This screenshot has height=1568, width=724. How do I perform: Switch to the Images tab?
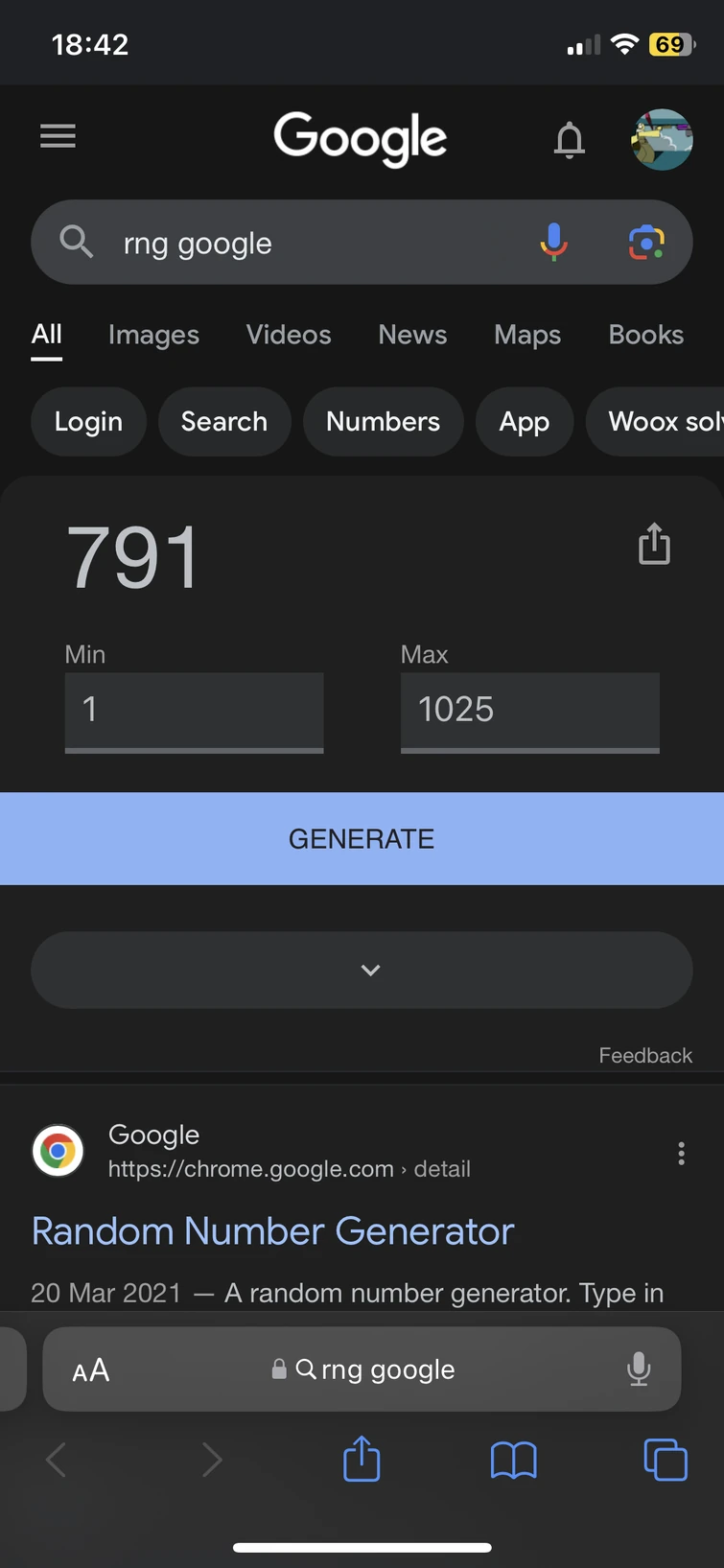(x=153, y=335)
